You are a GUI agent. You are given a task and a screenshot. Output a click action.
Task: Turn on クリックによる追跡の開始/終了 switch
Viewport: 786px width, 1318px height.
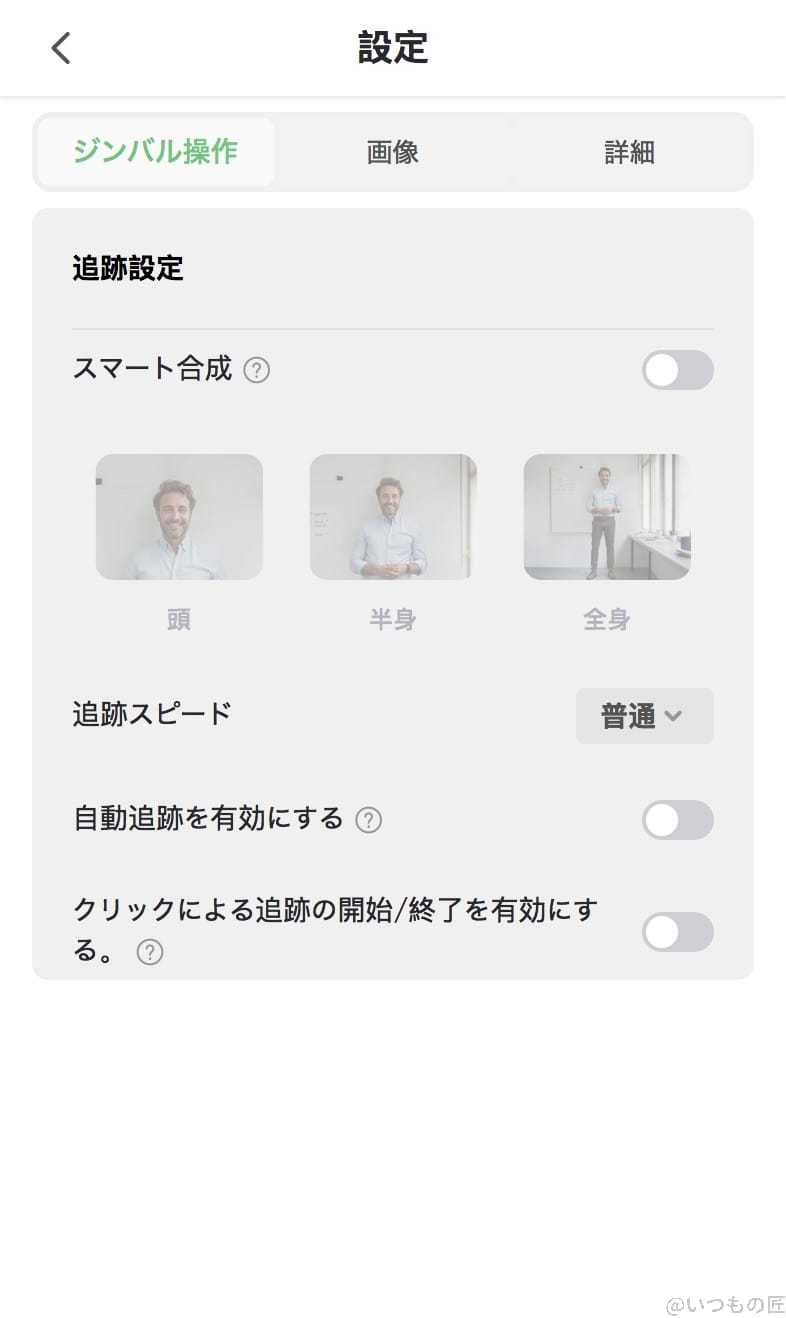(677, 932)
